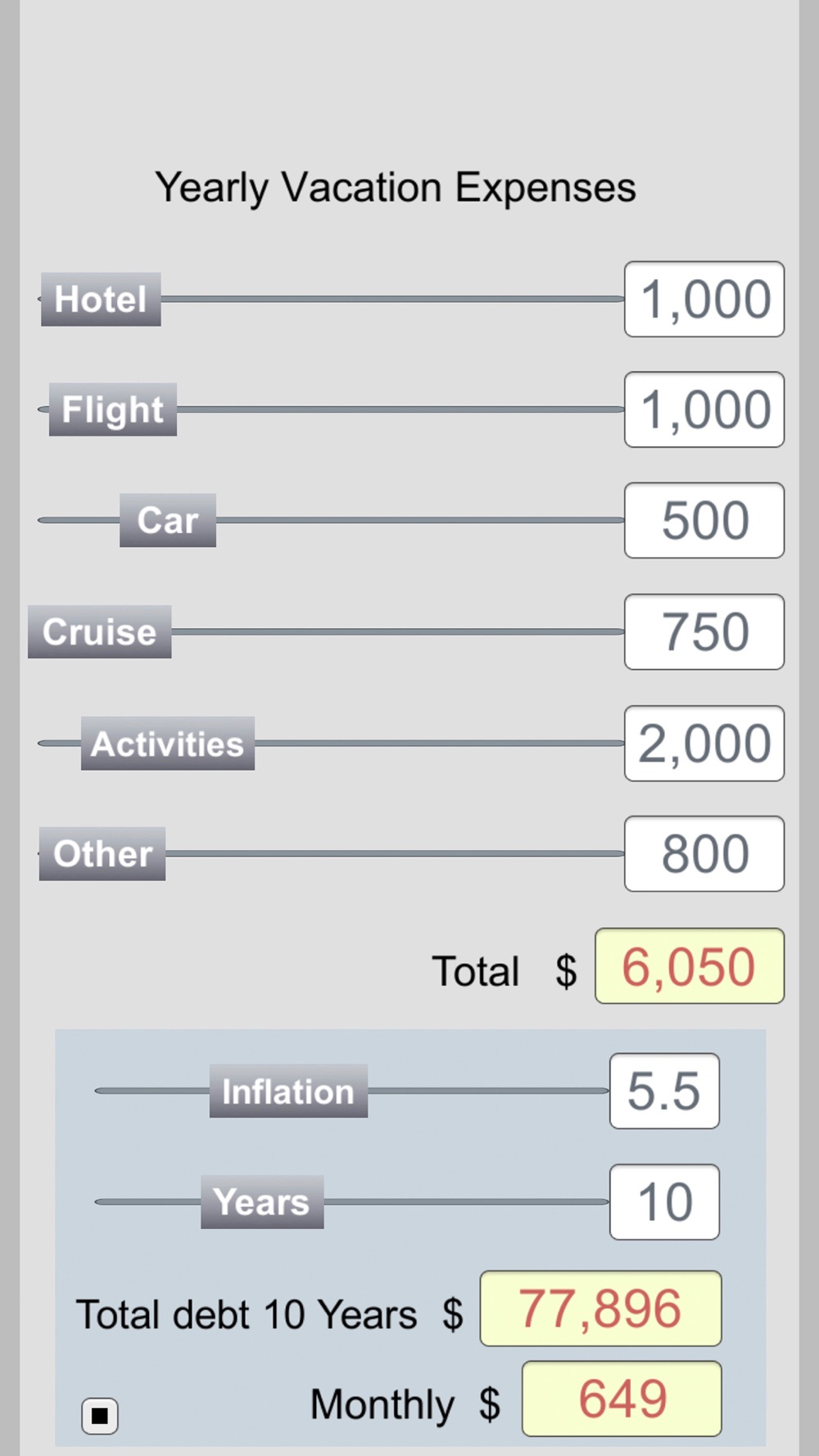Edit the Other amount field showing 800

[704, 854]
